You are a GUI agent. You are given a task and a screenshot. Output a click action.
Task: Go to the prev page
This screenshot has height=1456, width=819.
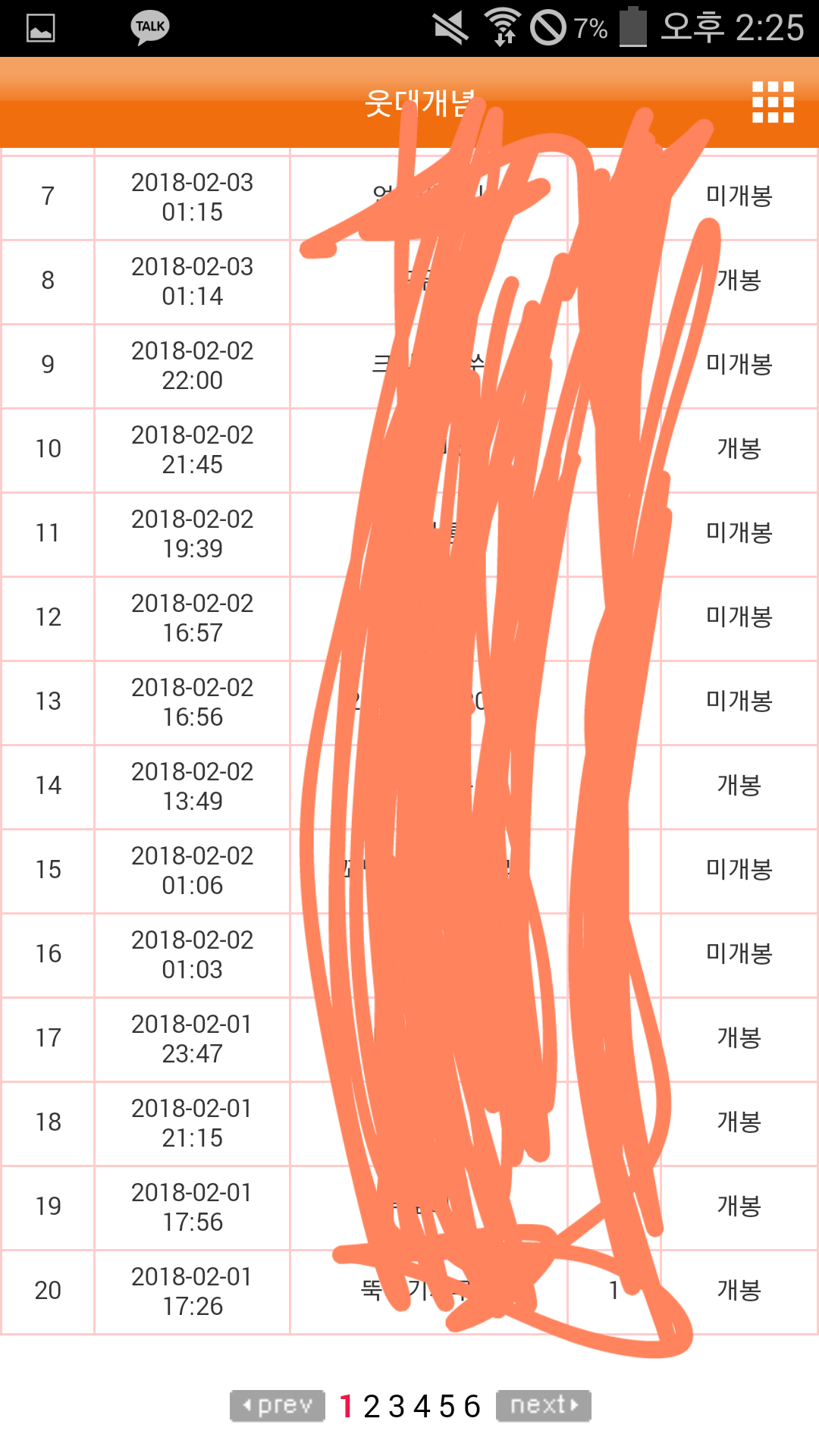(x=278, y=1405)
